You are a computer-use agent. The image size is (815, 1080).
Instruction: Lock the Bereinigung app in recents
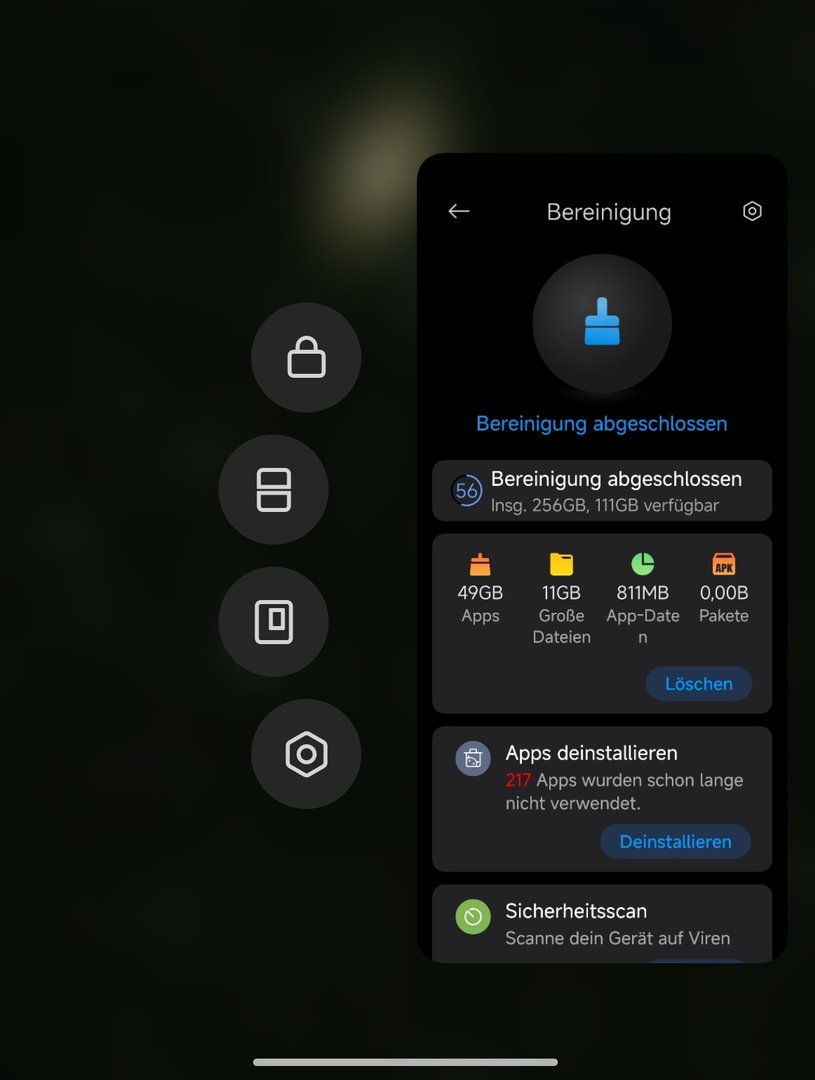tap(306, 357)
